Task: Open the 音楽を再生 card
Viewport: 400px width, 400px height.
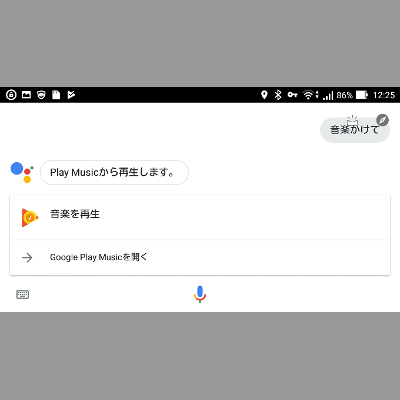Action: coord(200,217)
